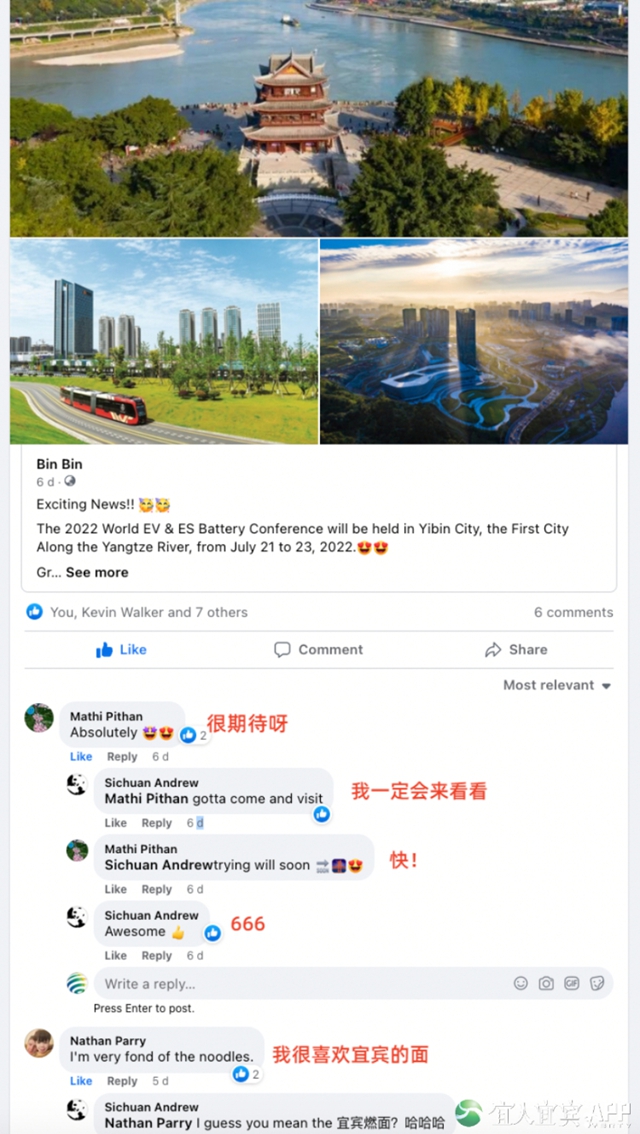Attach a photo with the camera icon
Screen dimensions: 640x1134
coord(546,983)
